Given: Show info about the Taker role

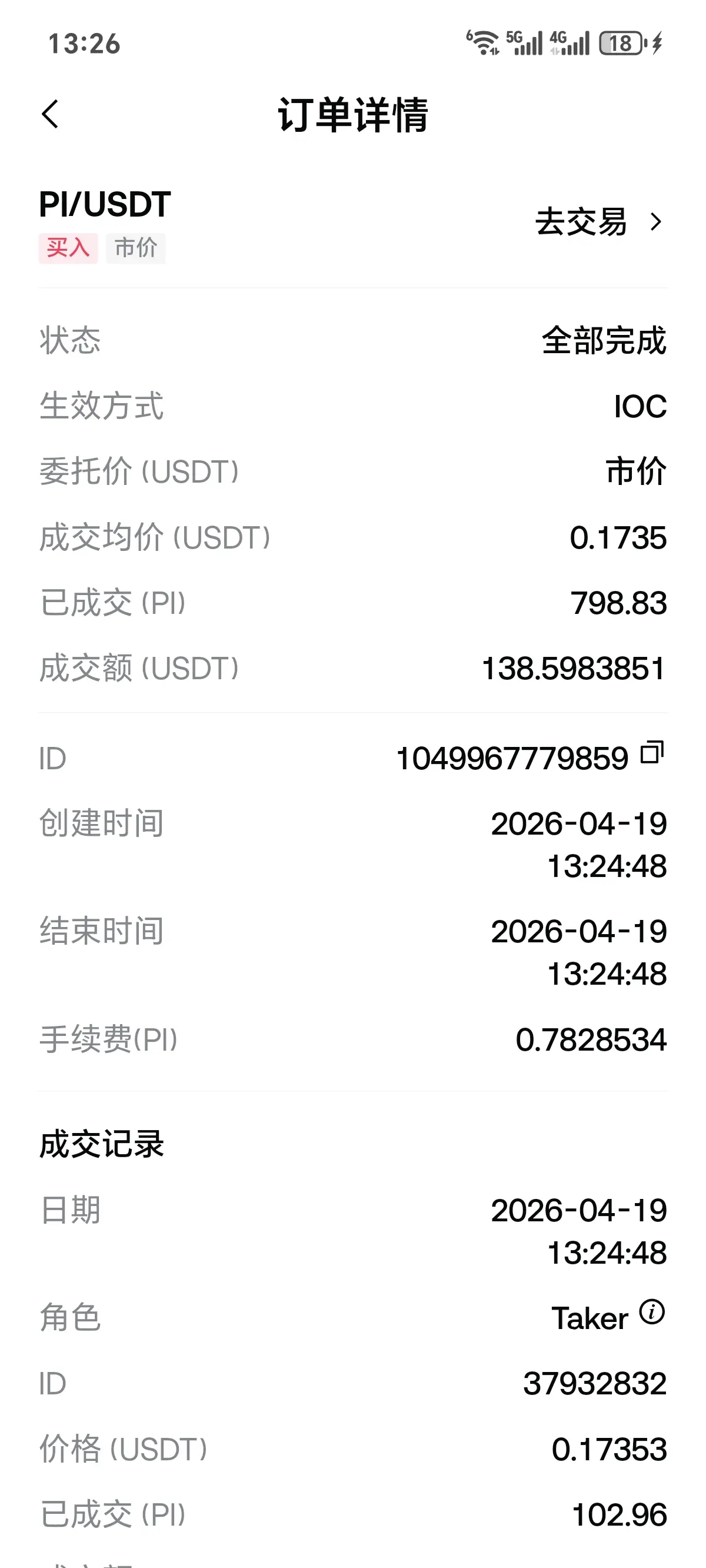Looking at the screenshot, I should click(x=652, y=1312).
